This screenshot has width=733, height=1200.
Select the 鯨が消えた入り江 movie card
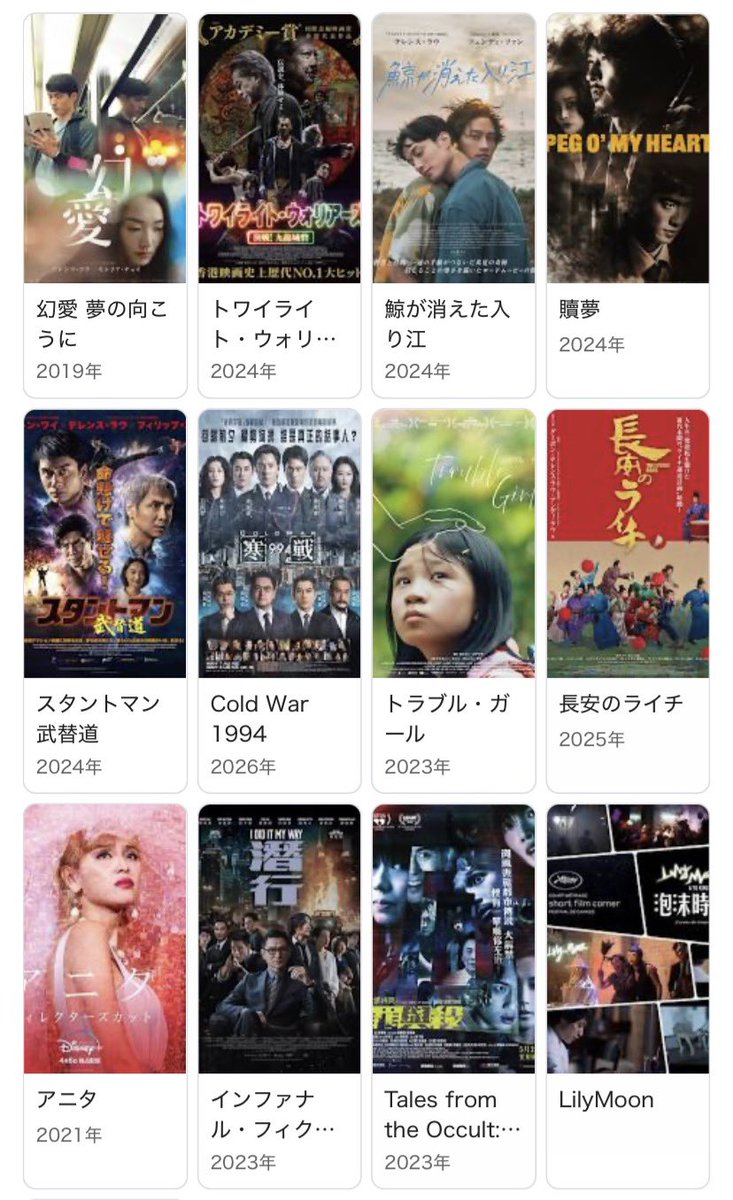(453, 205)
